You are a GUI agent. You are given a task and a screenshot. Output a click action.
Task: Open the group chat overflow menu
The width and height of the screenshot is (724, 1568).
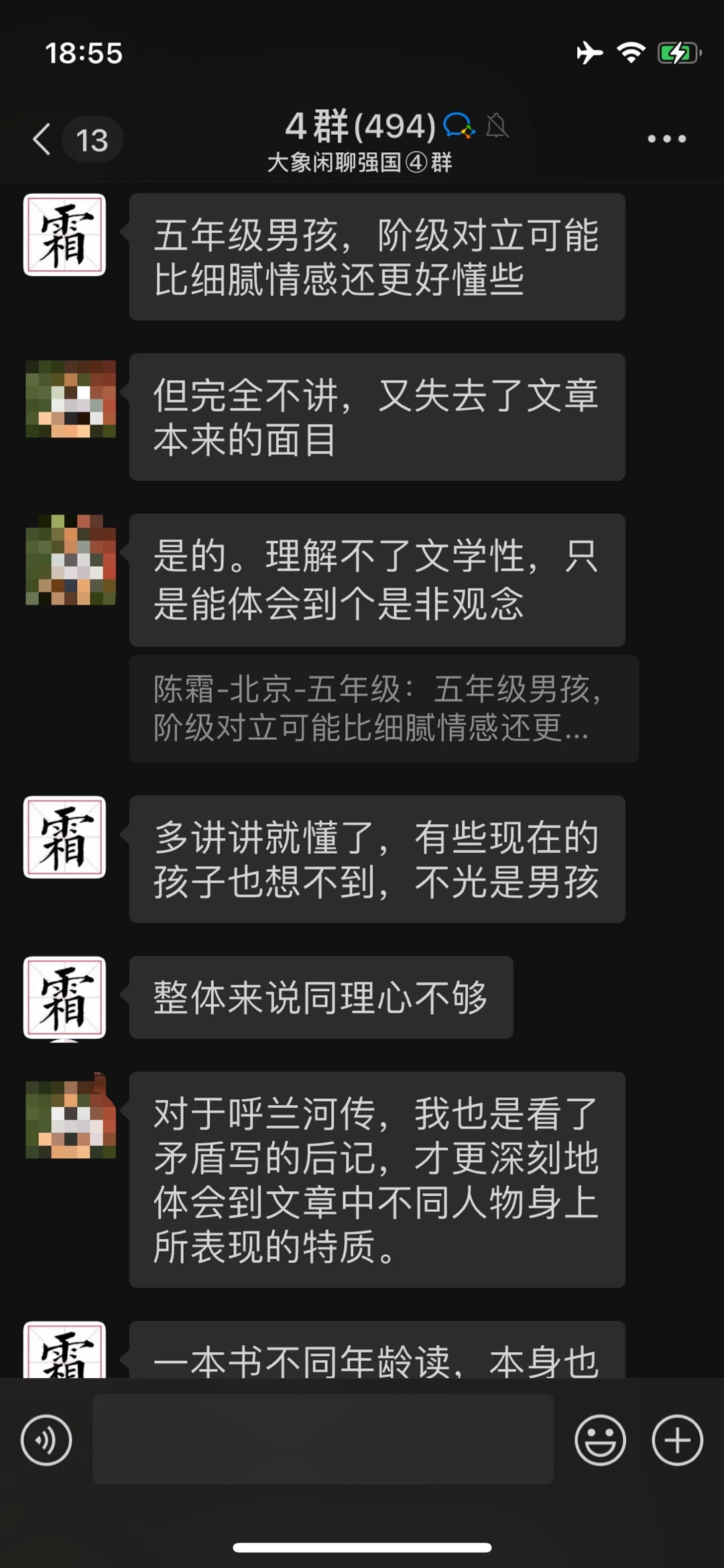pyautogui.click(x=666, y=139)
